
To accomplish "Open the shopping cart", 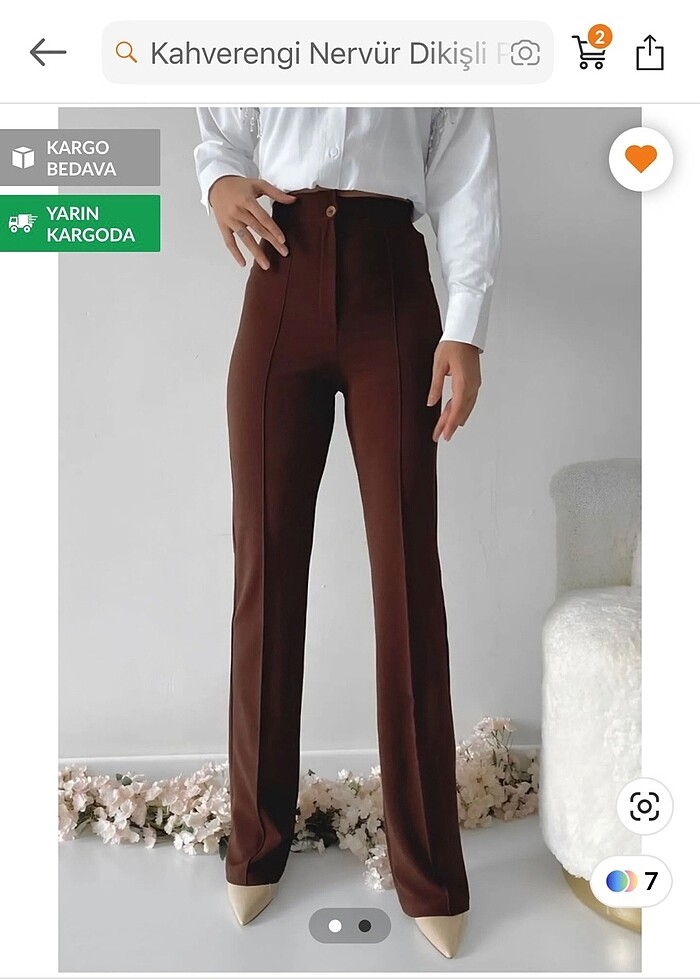I will (590, 52).
